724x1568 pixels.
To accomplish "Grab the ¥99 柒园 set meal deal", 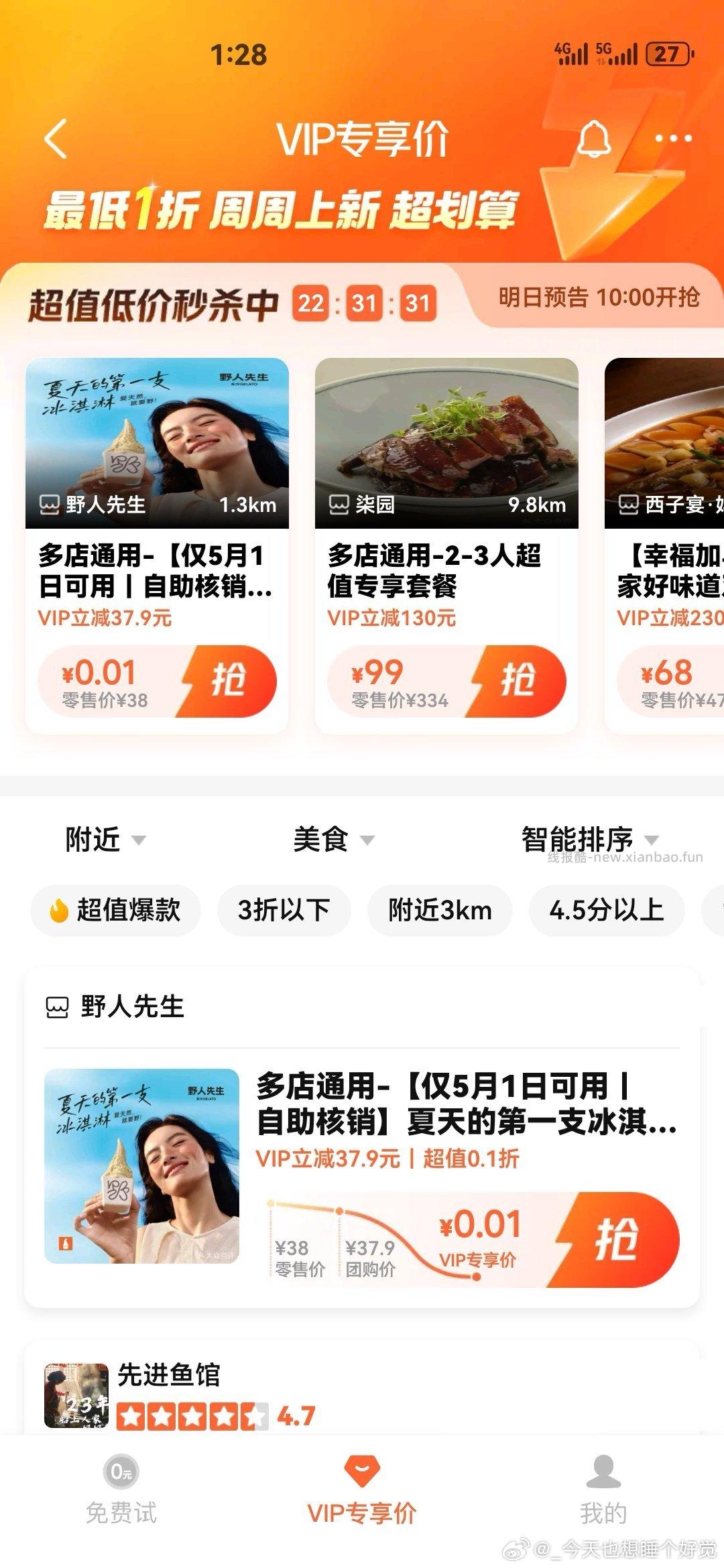I will 518,681.
